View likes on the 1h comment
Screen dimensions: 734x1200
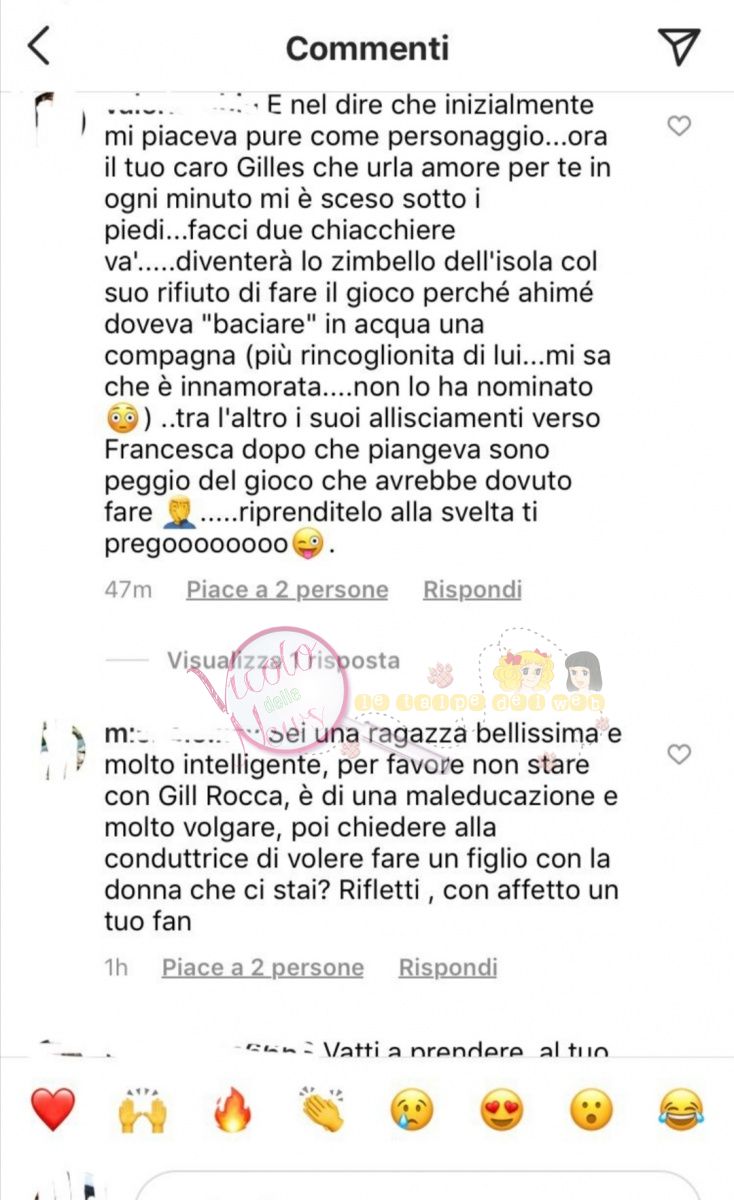263,967
